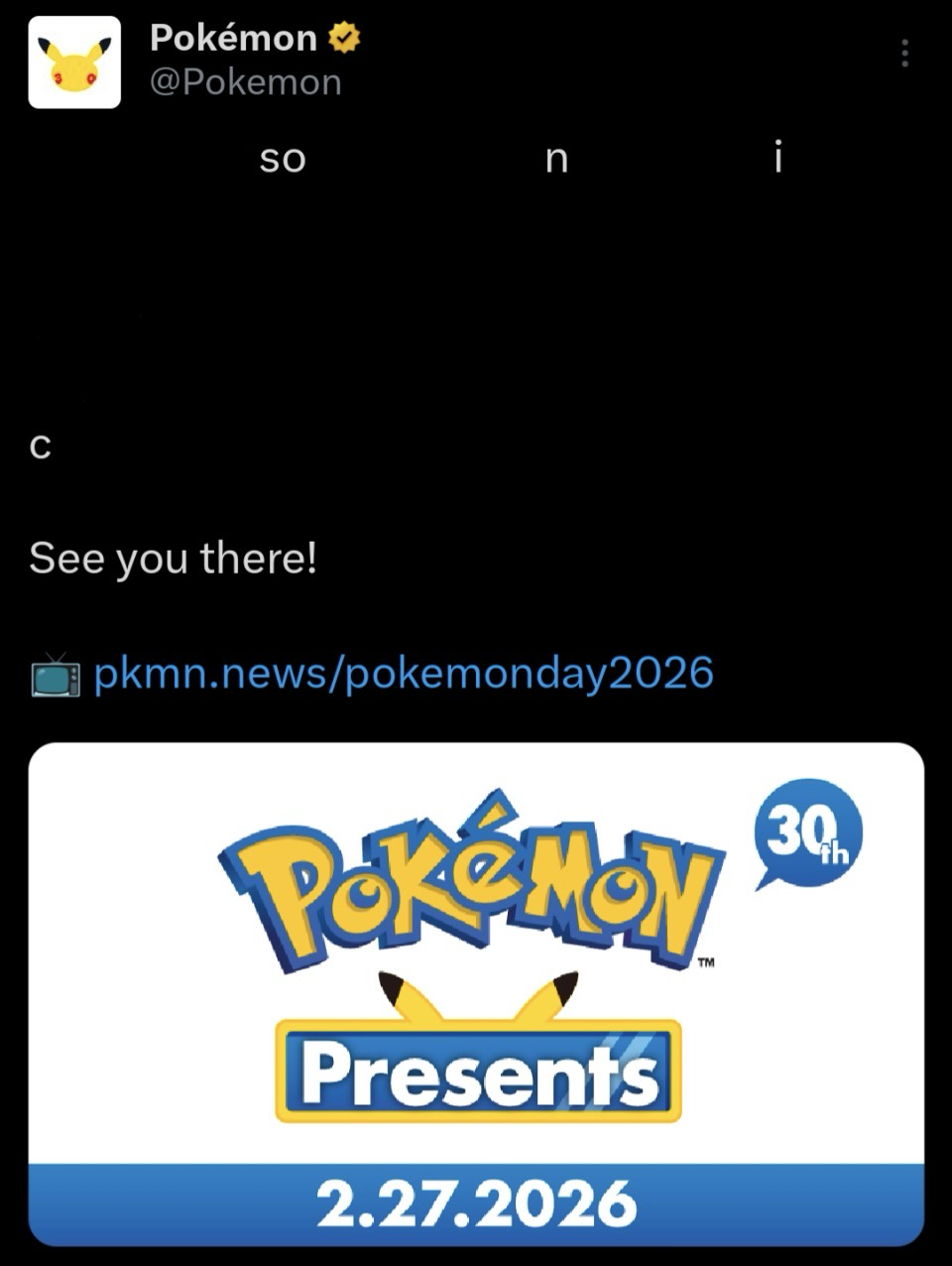Open the post's three-dot overflow menu
952x1266 pixels.
point(904,54)
